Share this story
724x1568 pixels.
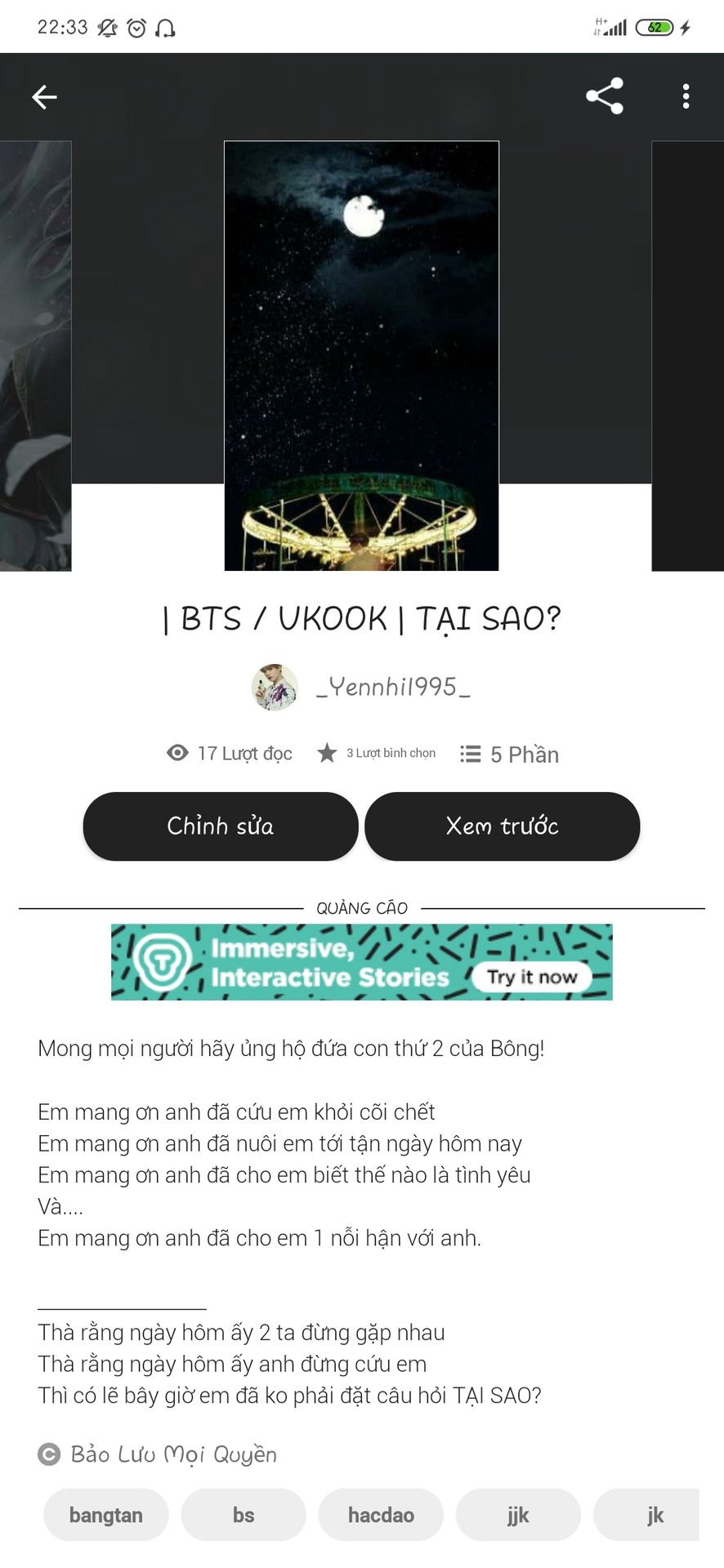[605, 96]
